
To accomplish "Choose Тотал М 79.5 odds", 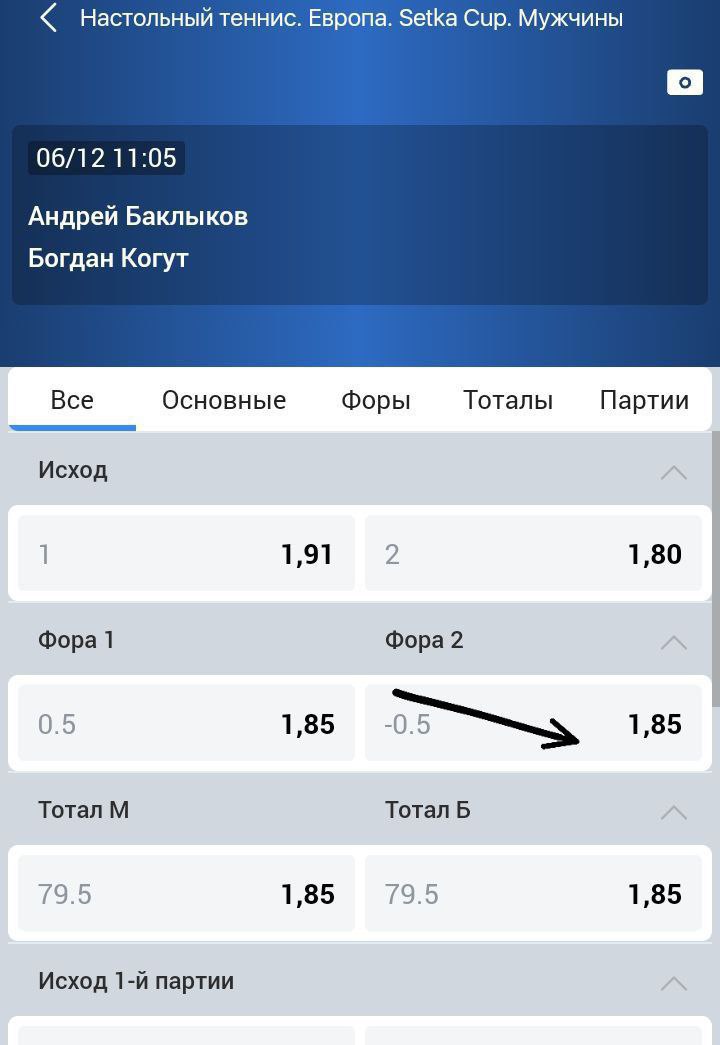I will click(x=186, y=894).
